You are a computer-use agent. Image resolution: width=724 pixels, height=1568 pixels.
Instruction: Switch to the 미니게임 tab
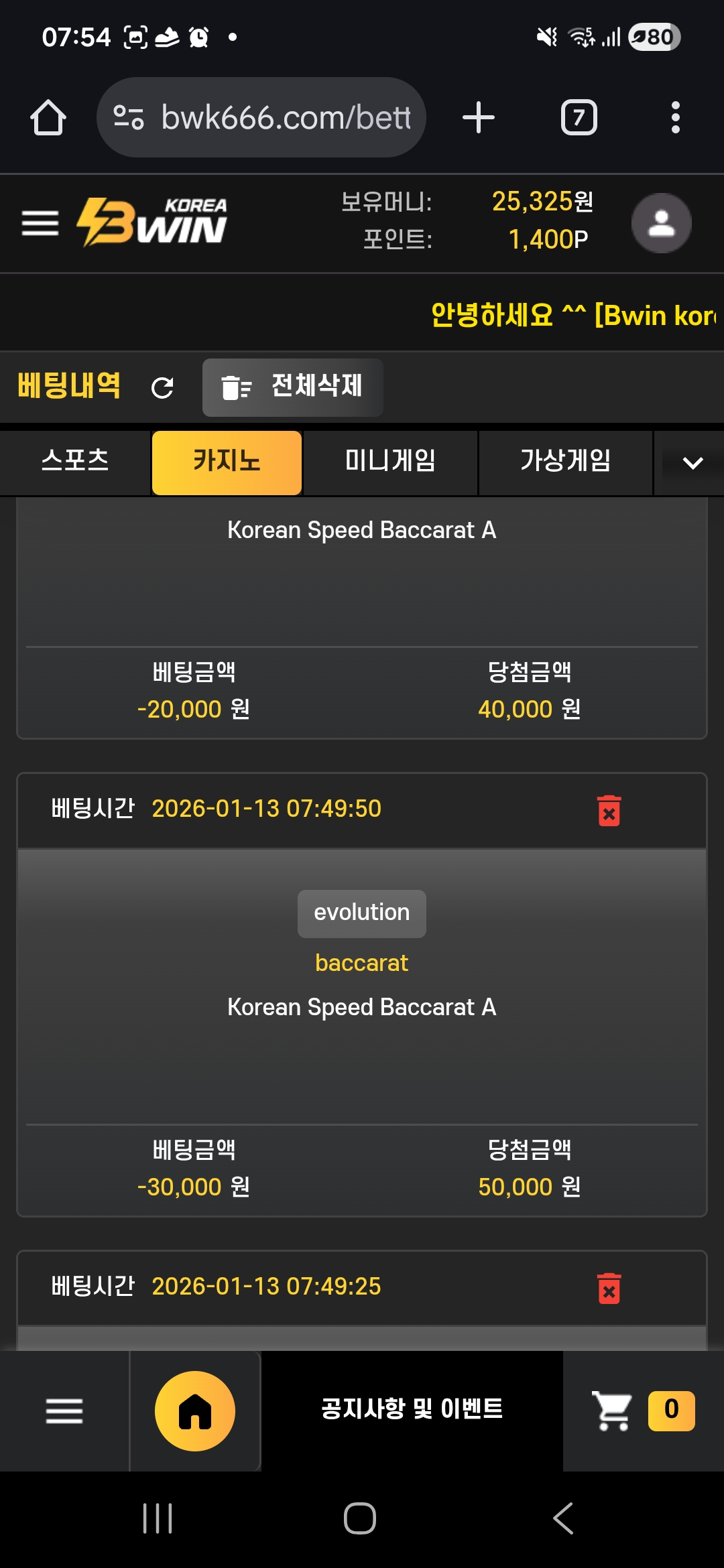(x=390, y=462)
